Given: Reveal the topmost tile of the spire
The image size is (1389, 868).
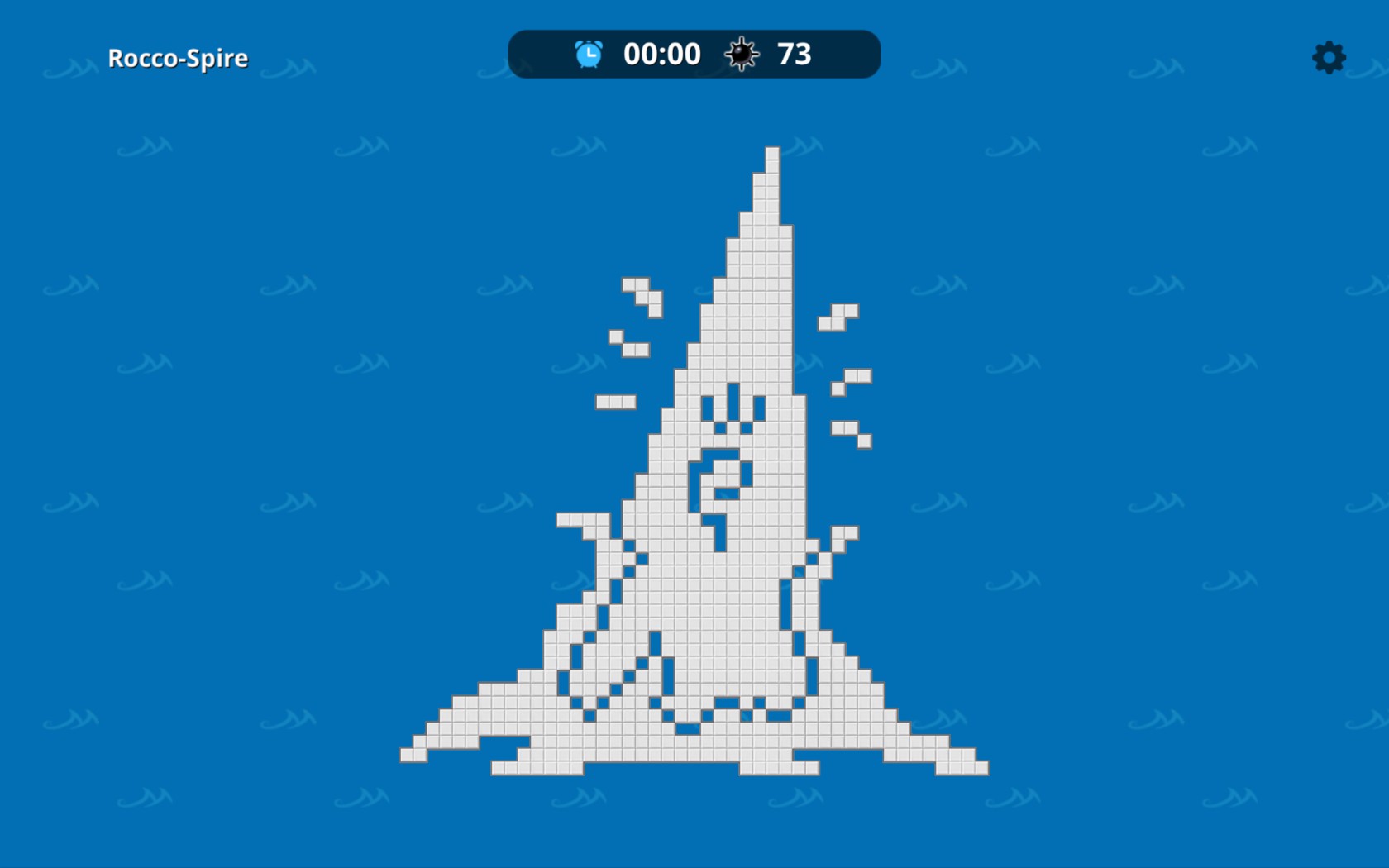Looking at the screenshot, I should click(772, 154).
